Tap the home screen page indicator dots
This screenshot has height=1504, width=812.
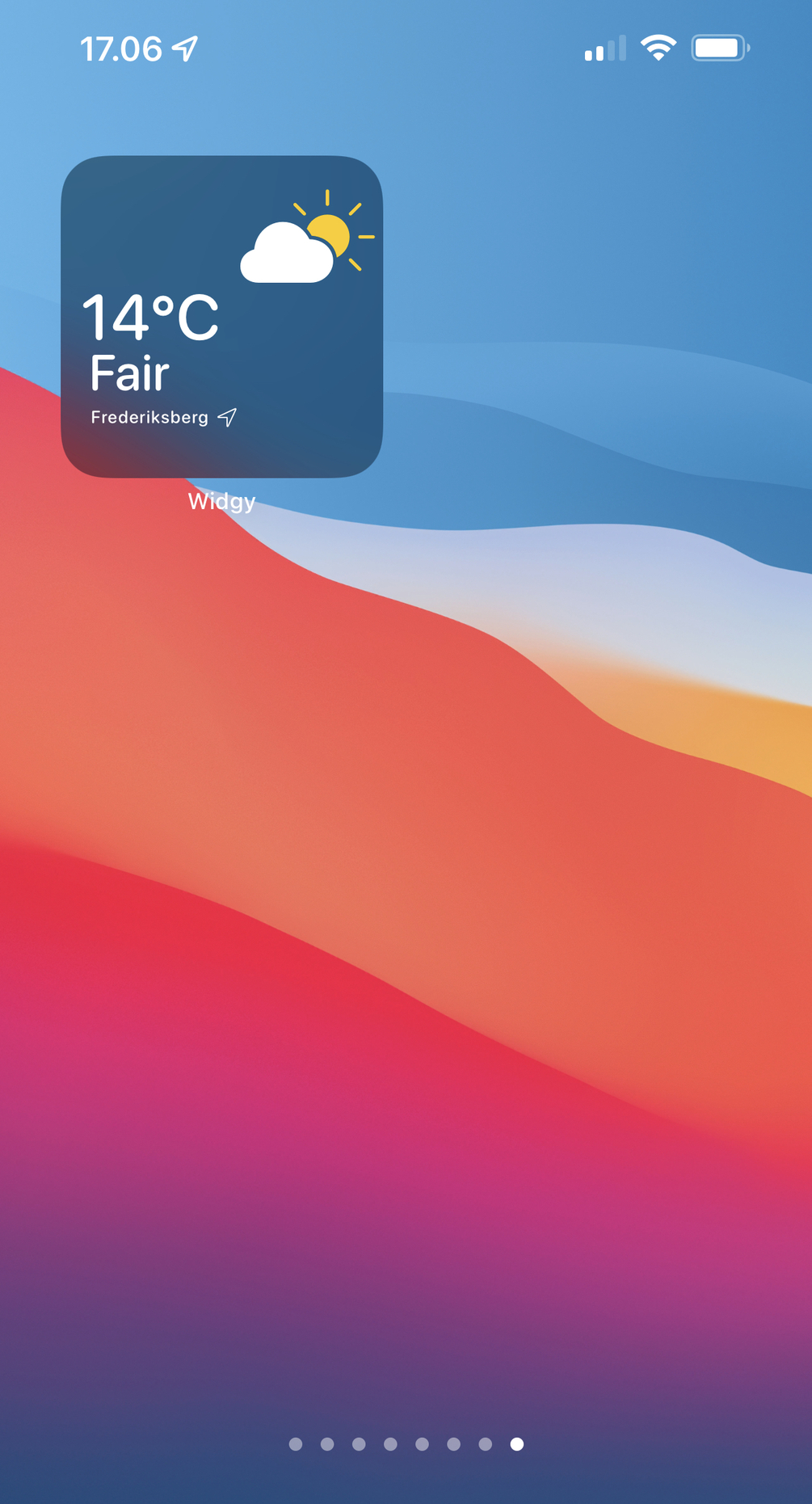click(406, 1443)
